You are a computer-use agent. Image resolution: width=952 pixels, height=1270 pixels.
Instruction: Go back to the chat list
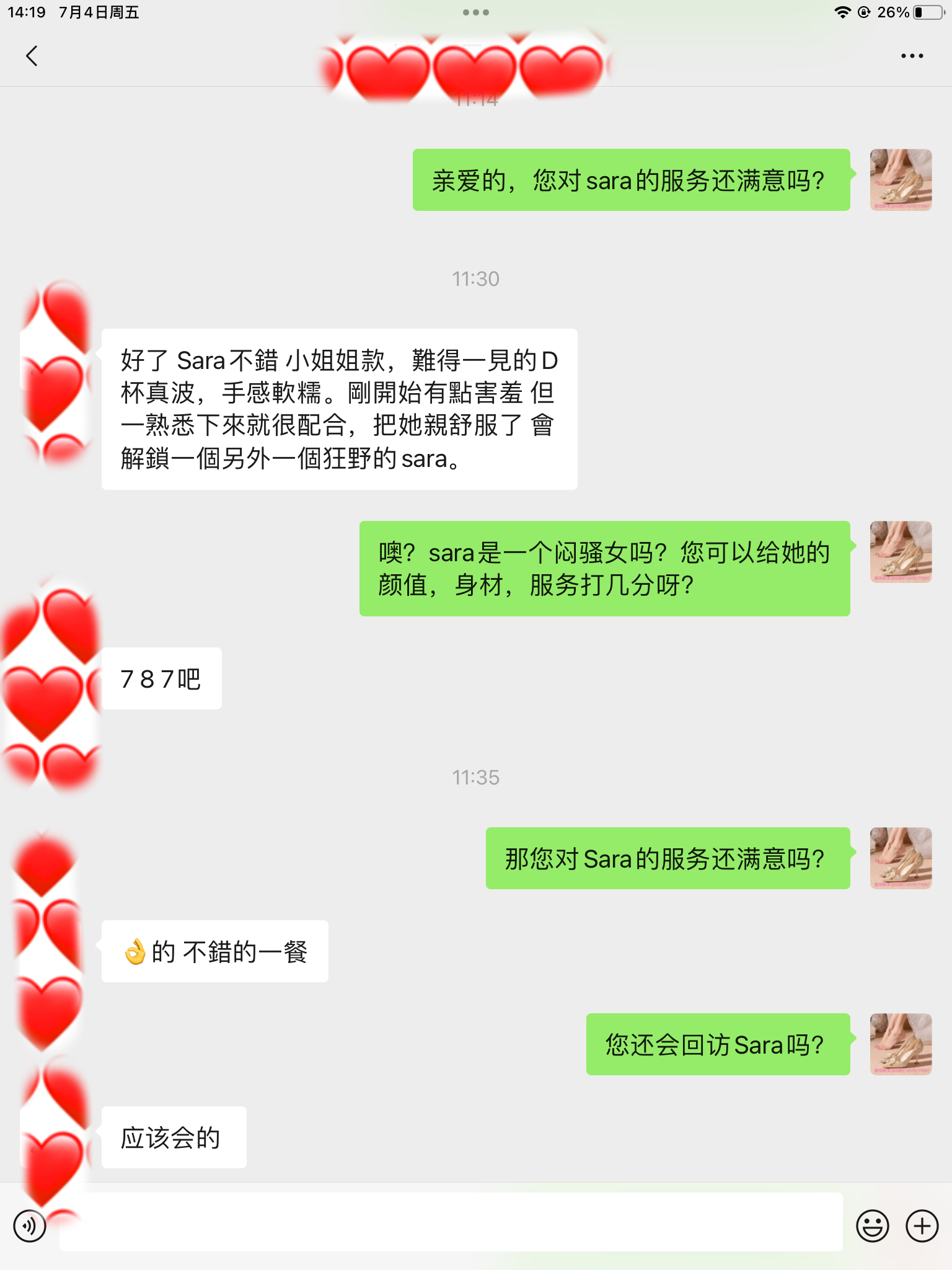pyautogui.click(x=32, y=56)
